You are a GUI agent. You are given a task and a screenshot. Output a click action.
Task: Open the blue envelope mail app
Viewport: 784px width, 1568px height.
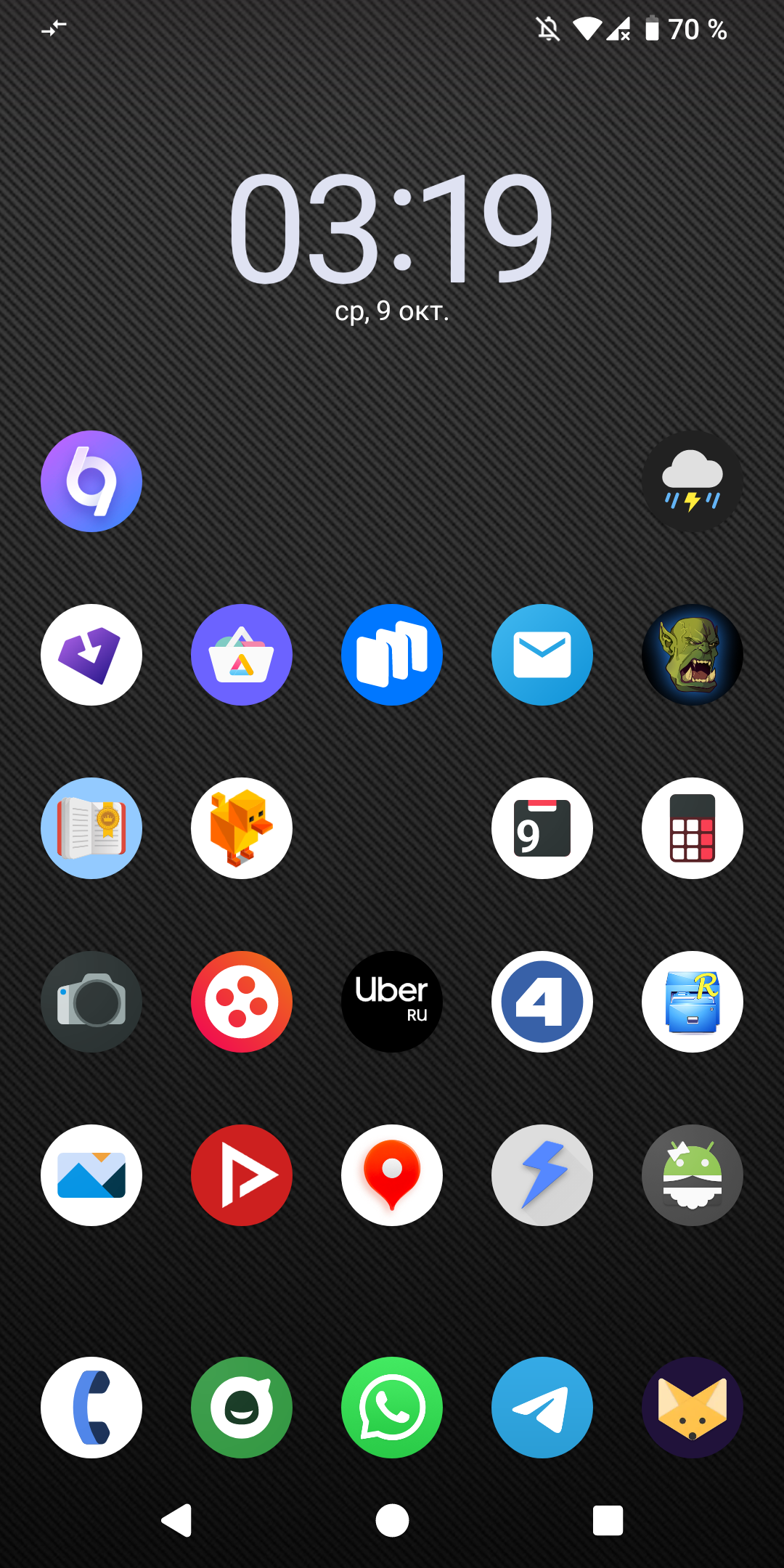click(542, 655)
